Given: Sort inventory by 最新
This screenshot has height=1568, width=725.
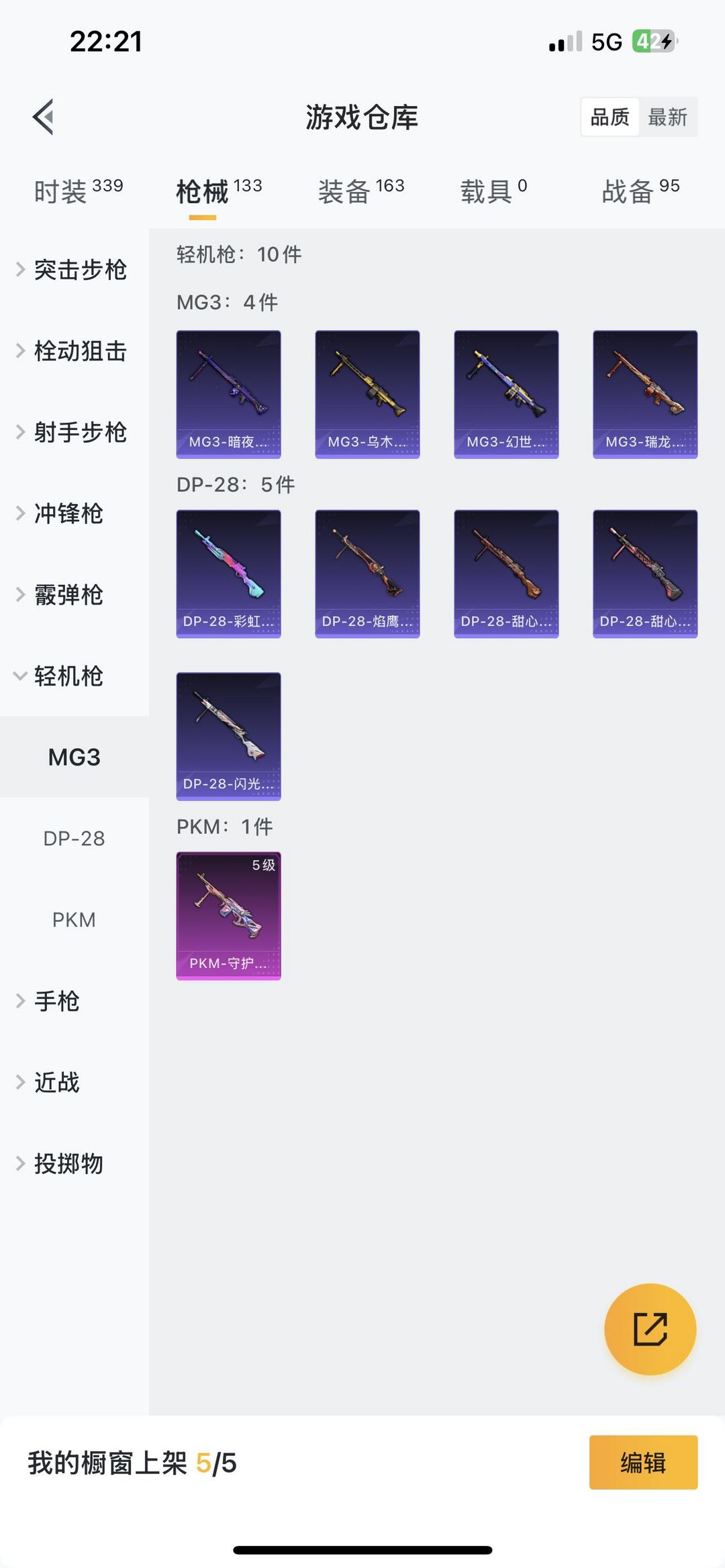Looking at the screenshot, I should tap(667, 117).
